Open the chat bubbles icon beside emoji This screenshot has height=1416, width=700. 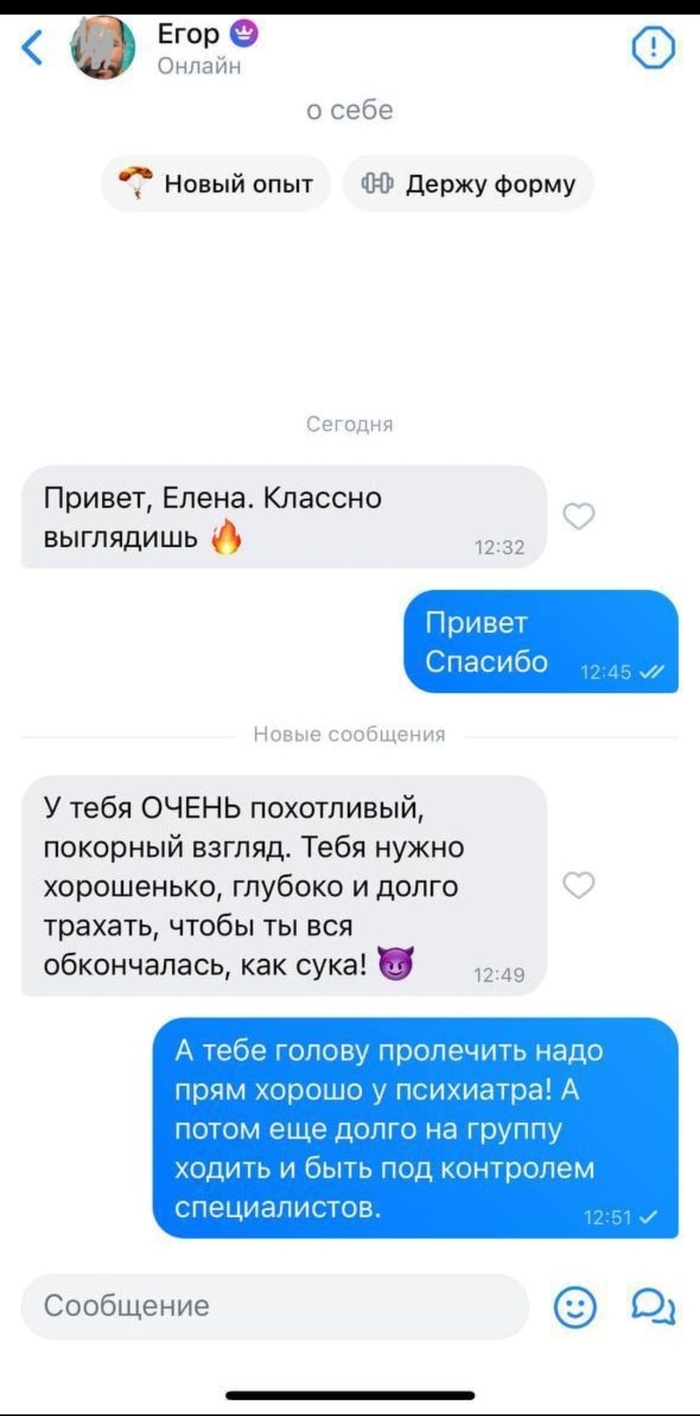[x=653, y=1306]
